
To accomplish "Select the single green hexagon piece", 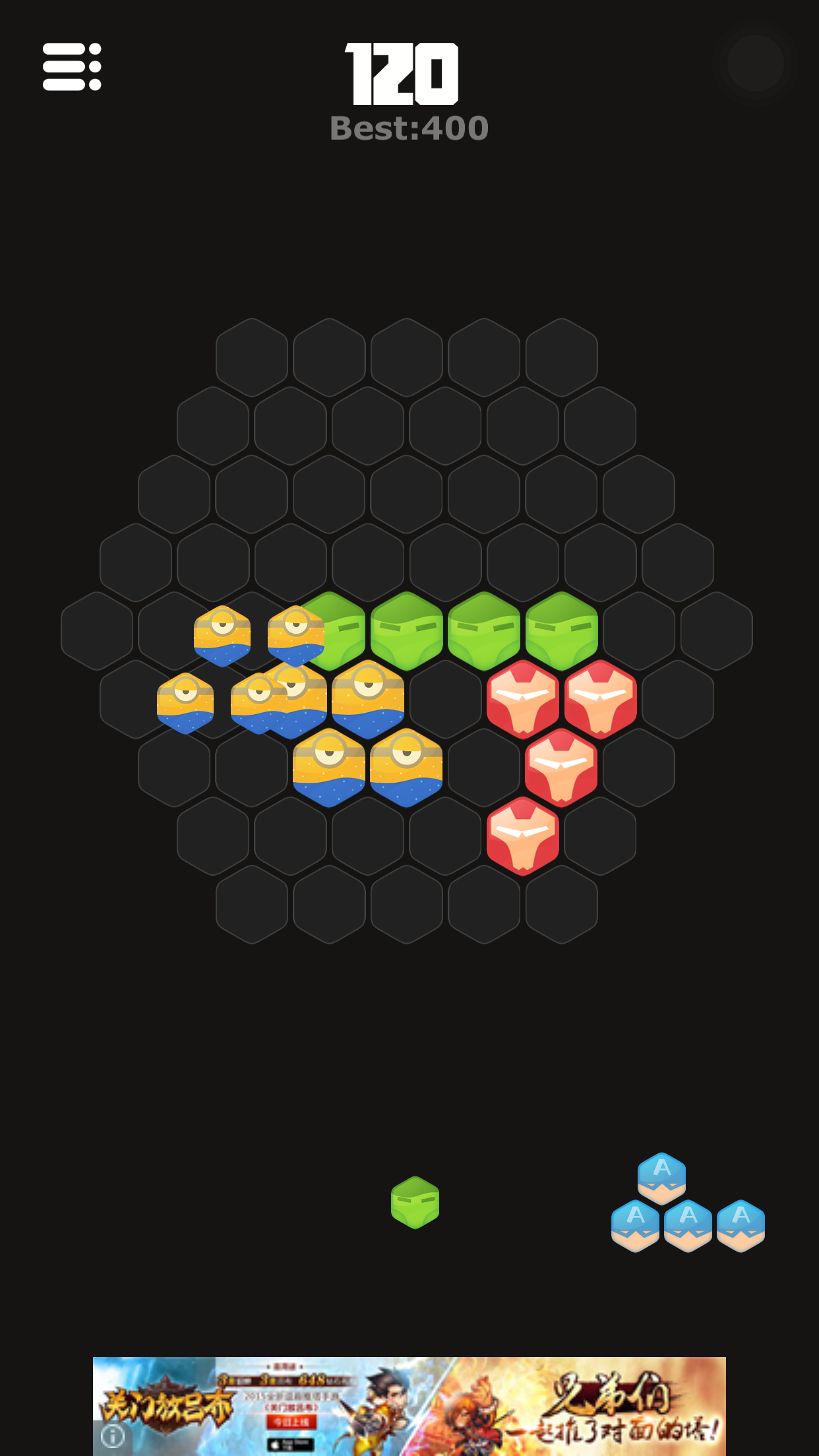I will pyautogui.click(x=415, y=1202).
